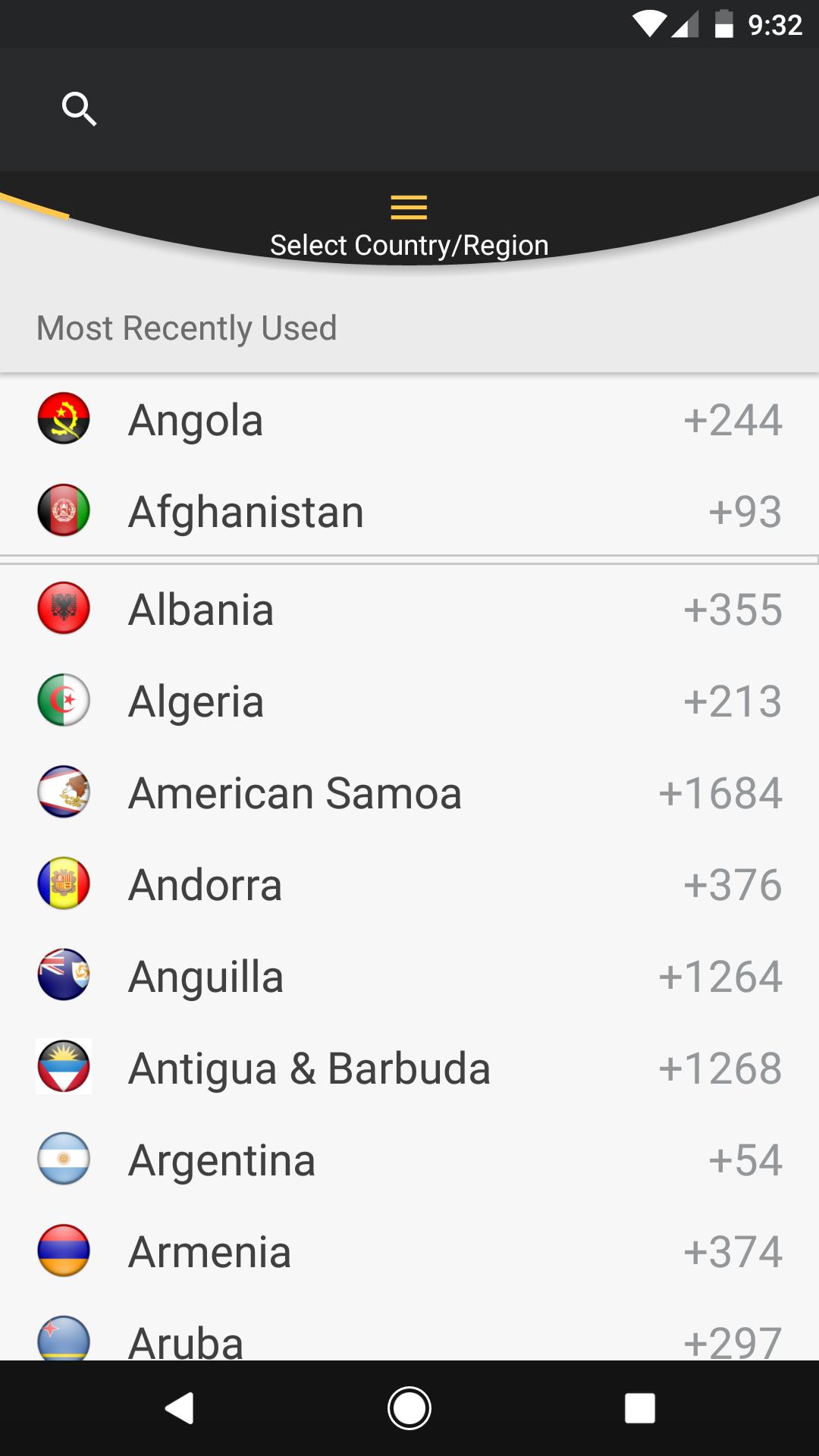819x1456 pixels.
Task: Go back using the system back button
Action: [180, 1408]
